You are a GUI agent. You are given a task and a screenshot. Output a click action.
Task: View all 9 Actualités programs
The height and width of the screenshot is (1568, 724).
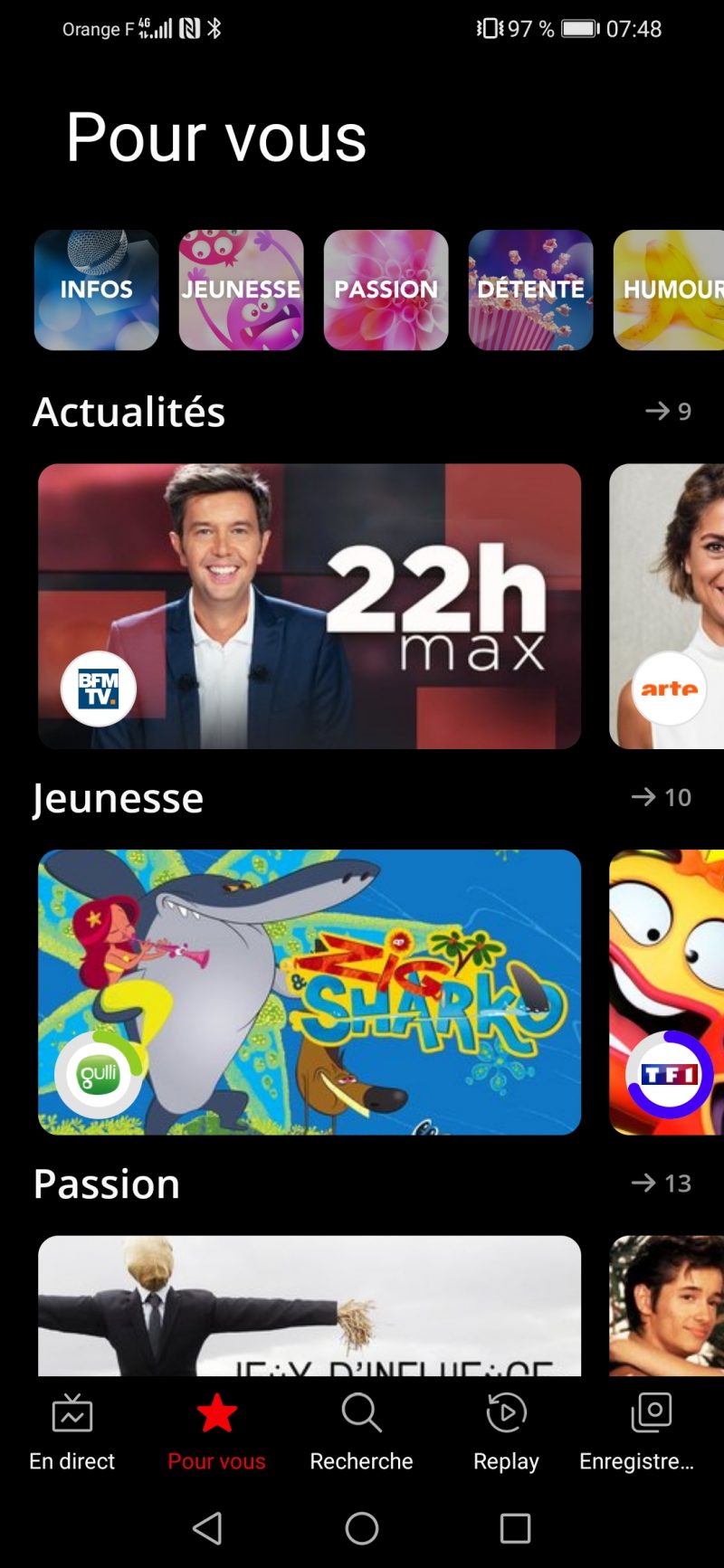click(668, 412)
